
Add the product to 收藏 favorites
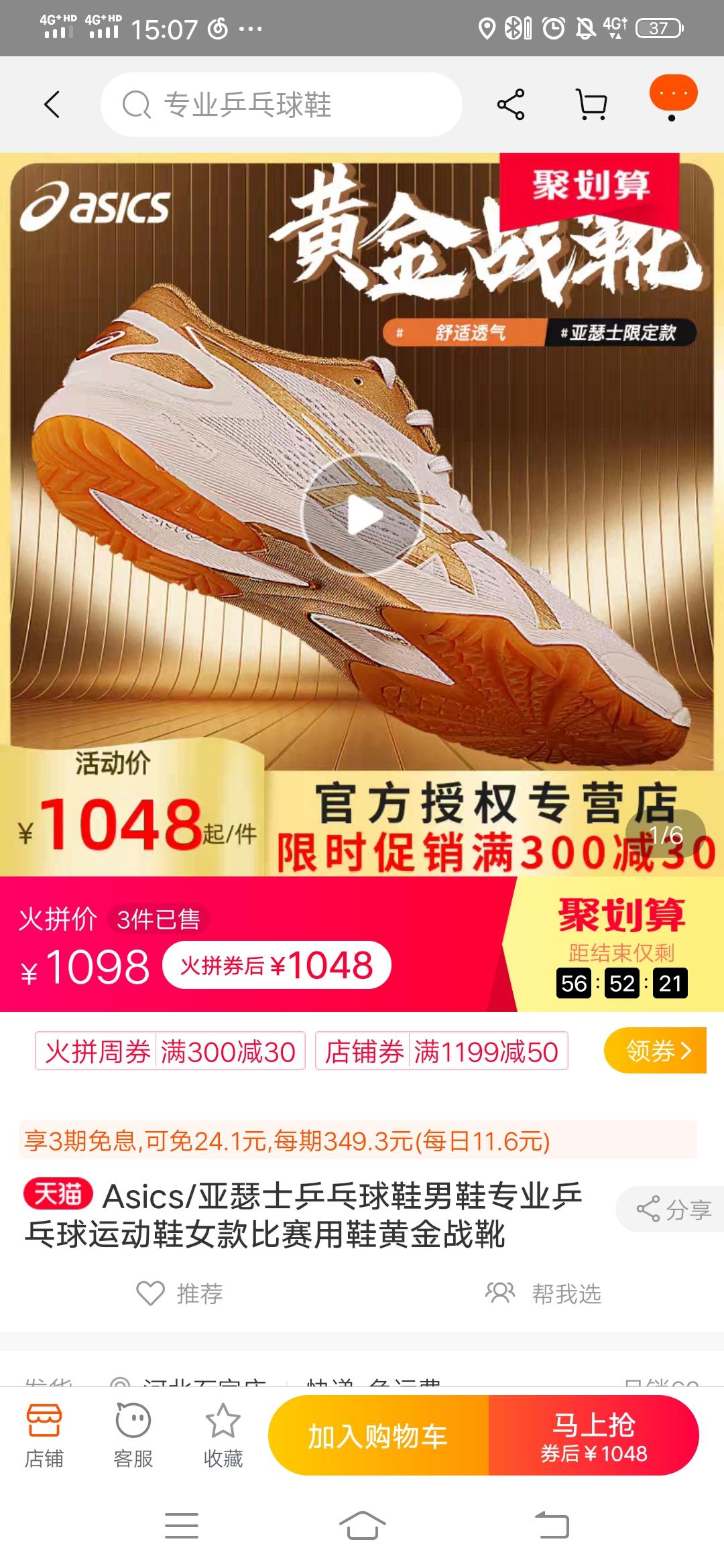pyautogui.click(x=223, y=1436)
